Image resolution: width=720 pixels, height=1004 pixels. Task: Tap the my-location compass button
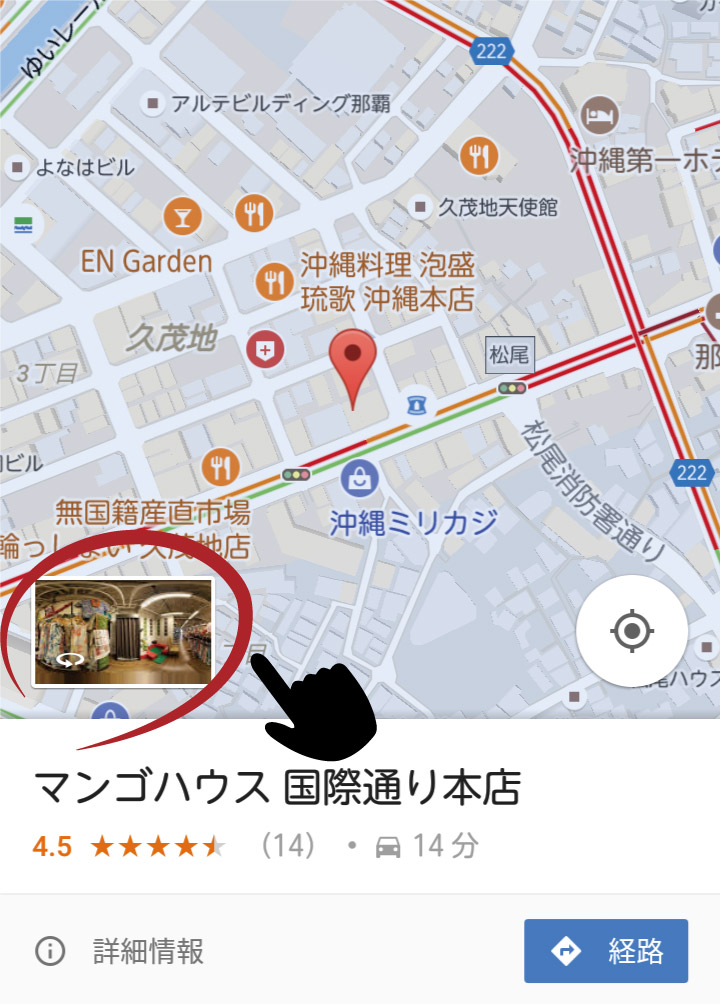[633, 630]
